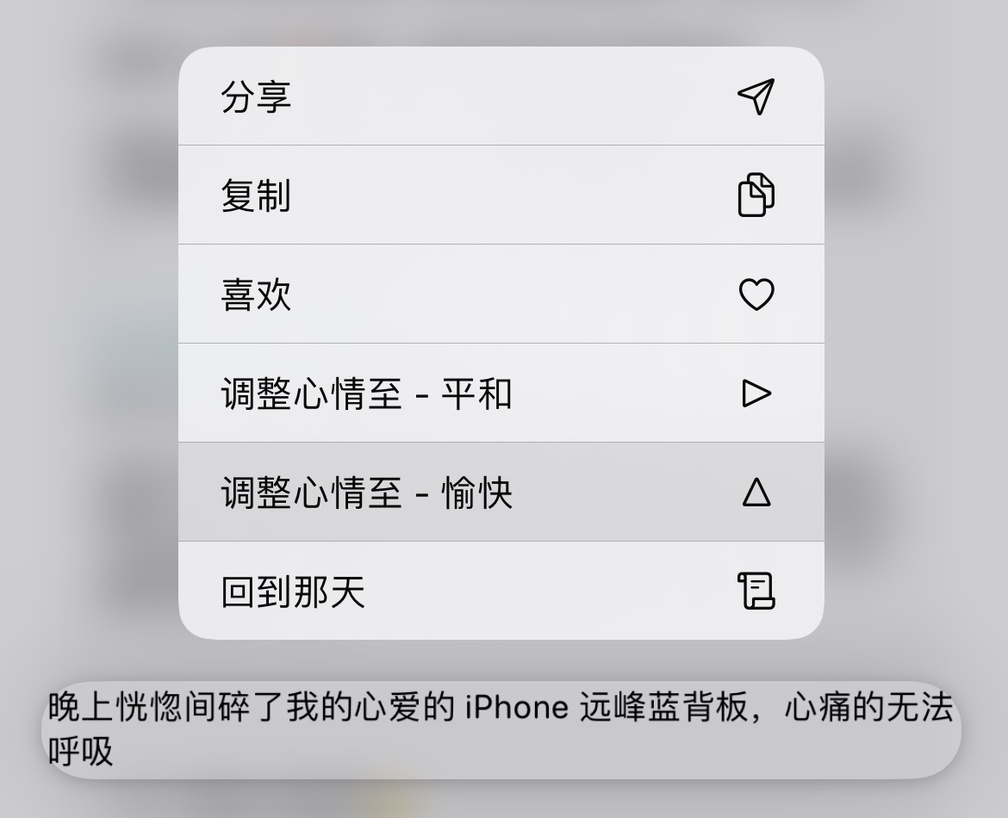
Task: Choose 复制 to copy the text
Action: click(x=500, y=195)
